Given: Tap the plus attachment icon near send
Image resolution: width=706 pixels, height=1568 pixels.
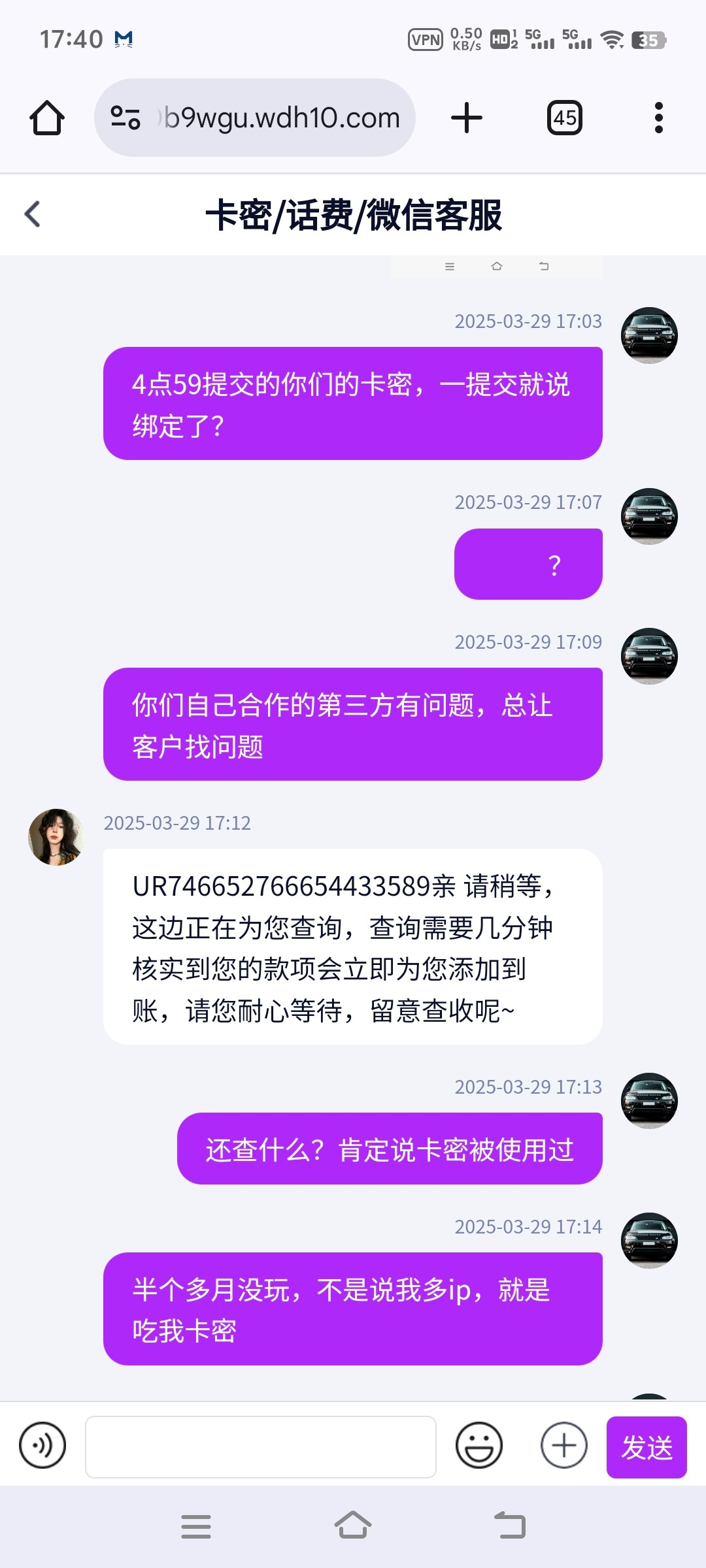Looking at the screenshot, I should click(x=563, y=1446).
